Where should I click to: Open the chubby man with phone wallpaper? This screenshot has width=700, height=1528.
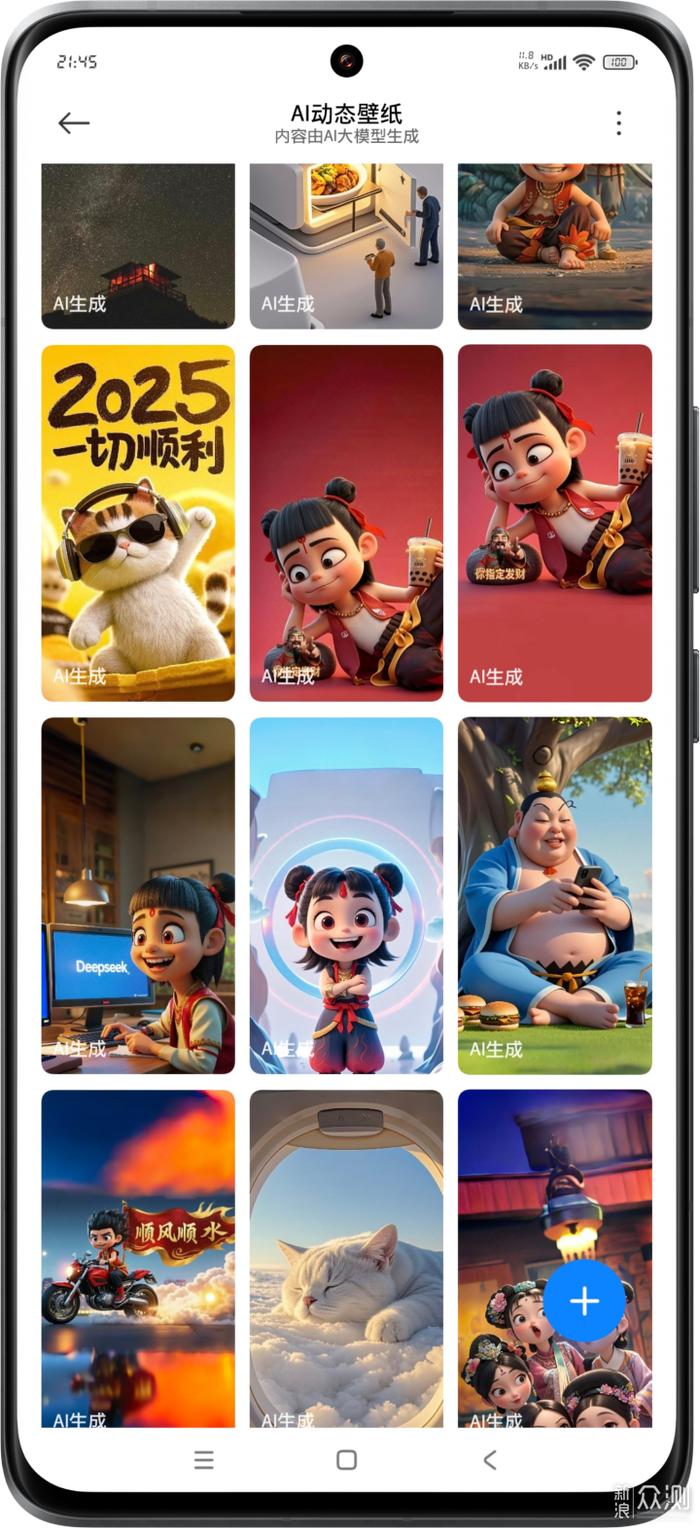point(555,895)
